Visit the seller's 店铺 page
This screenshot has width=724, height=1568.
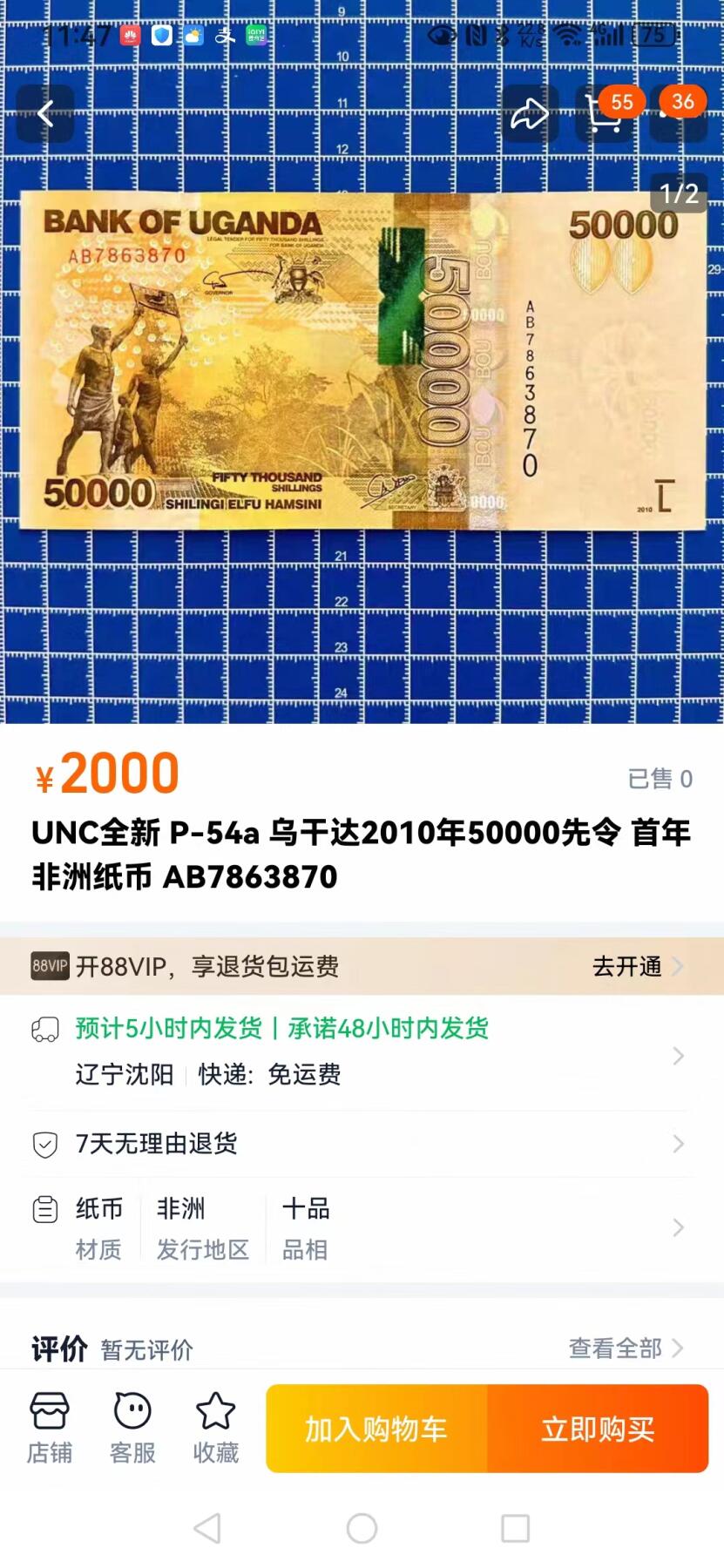click(x=50, y=1428)
